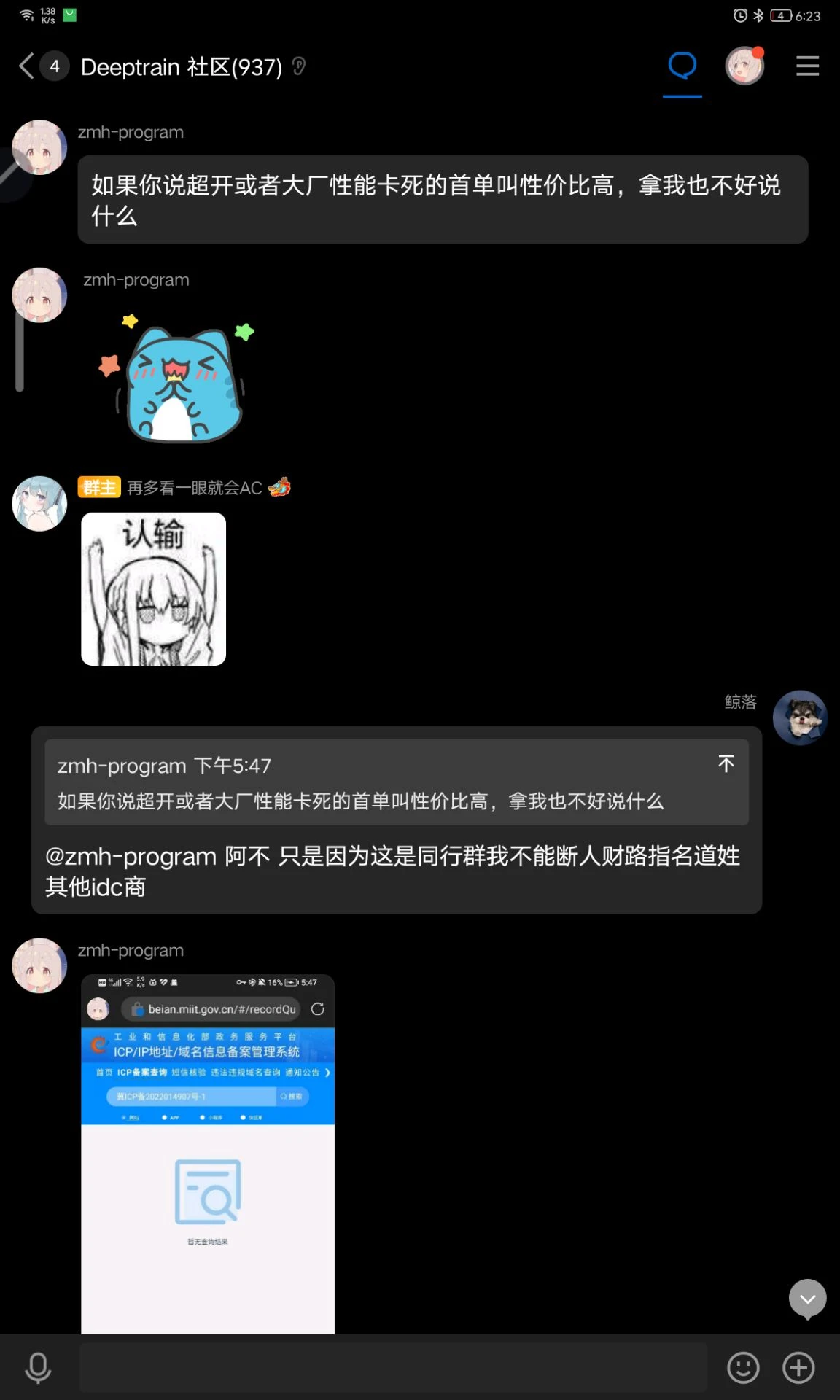Open the emoji picker
The height and width of the screenshot is (1400, 840).
(743, 1367)
